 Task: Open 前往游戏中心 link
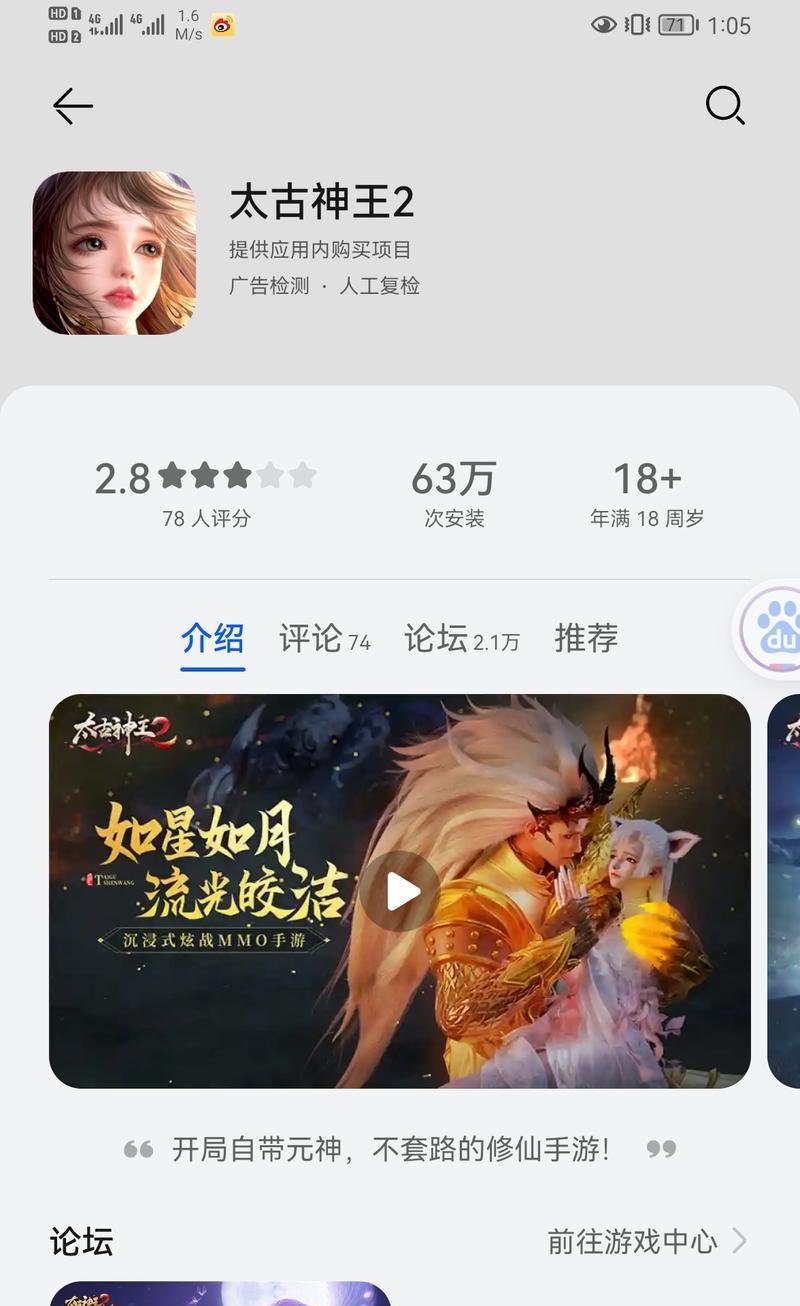click(x=646, y=1241)
